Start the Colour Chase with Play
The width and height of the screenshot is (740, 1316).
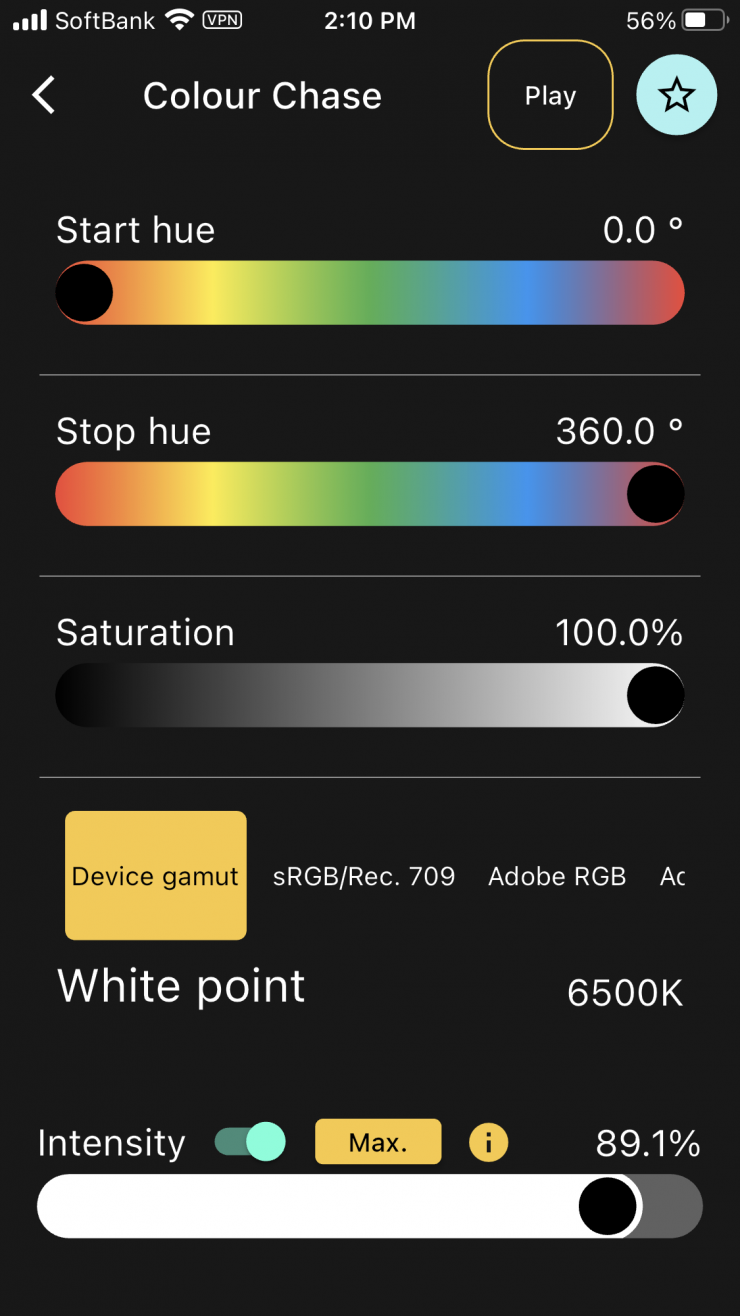point(550,96)
